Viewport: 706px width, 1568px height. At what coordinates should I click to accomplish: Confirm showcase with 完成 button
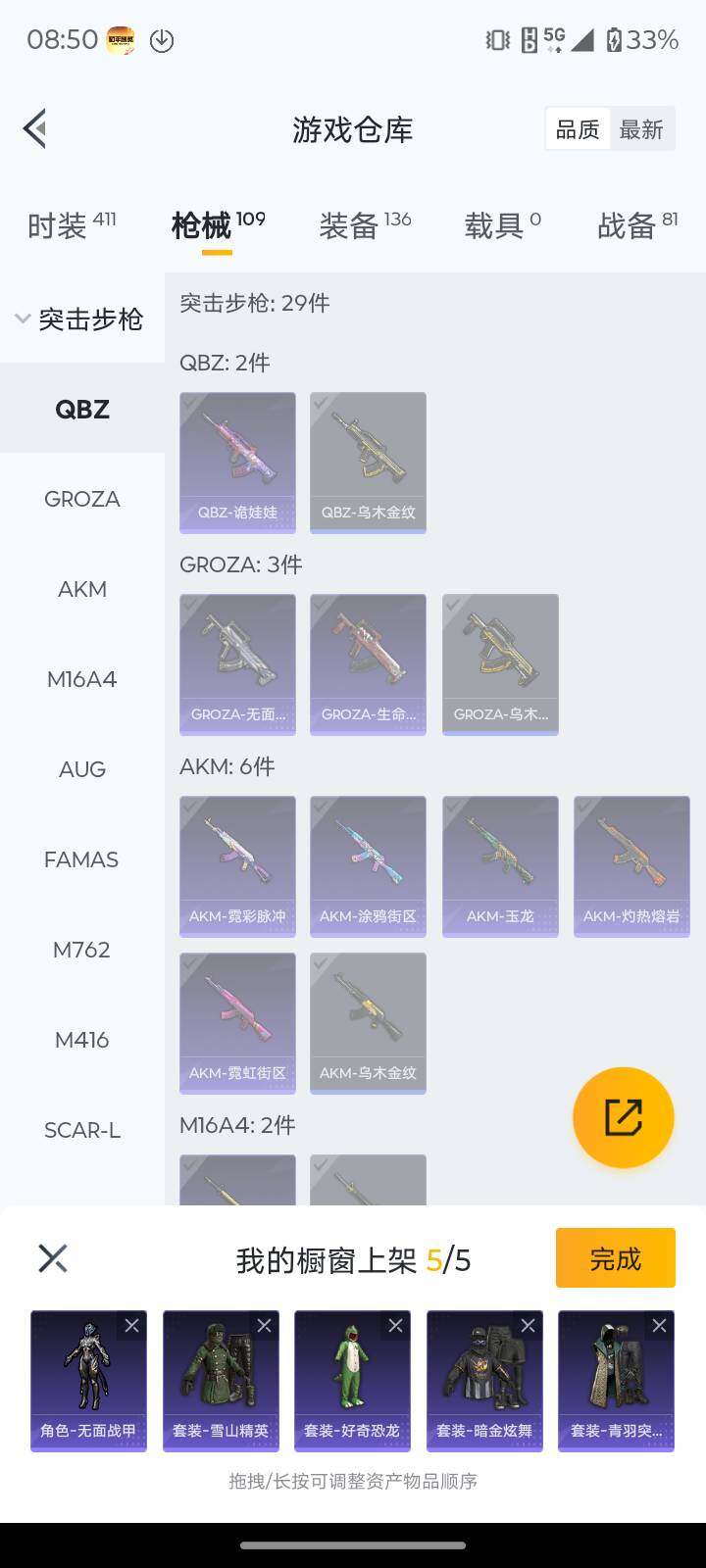615,1258
